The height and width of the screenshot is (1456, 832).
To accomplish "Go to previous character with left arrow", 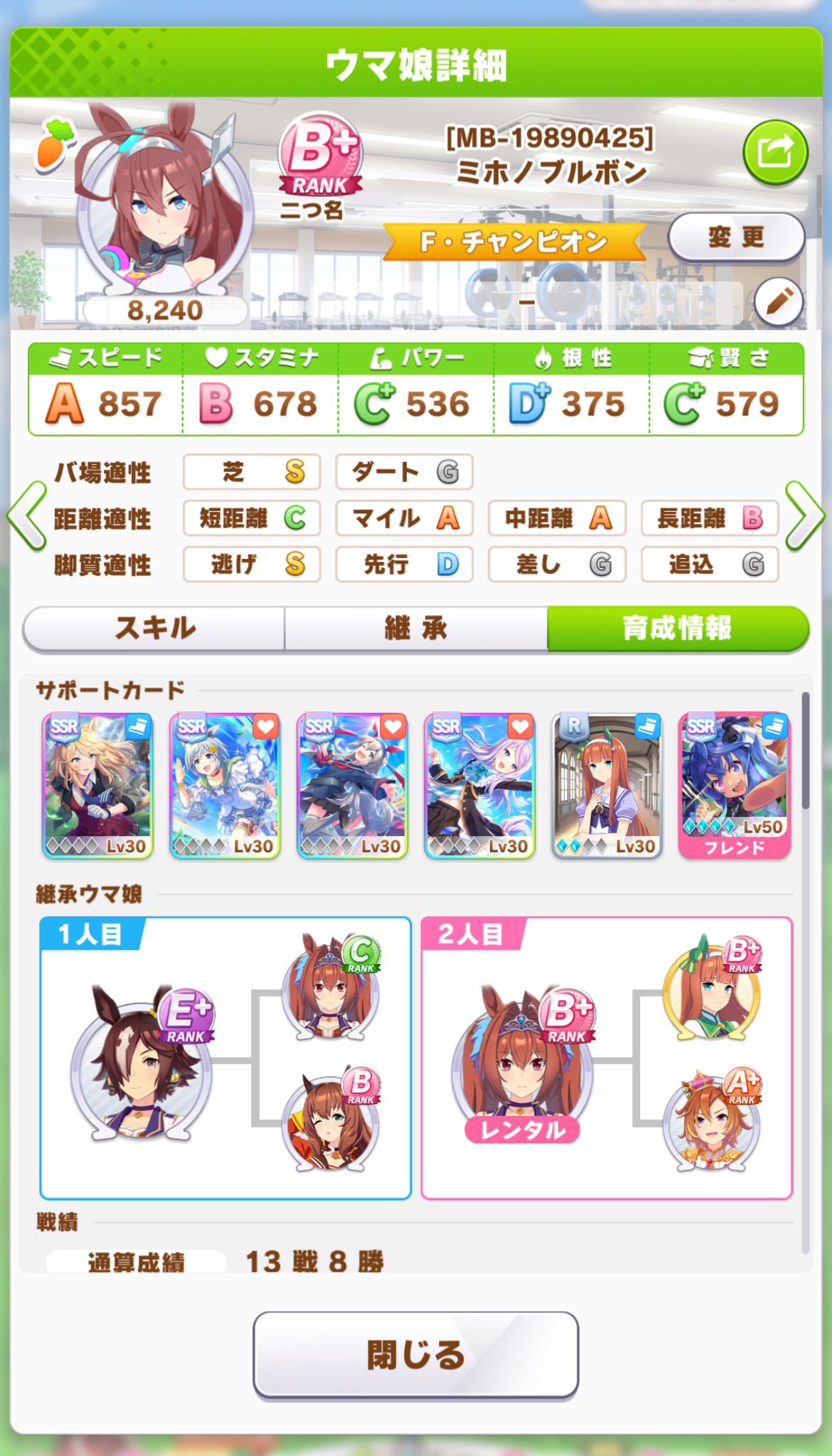I will (27, 516).
